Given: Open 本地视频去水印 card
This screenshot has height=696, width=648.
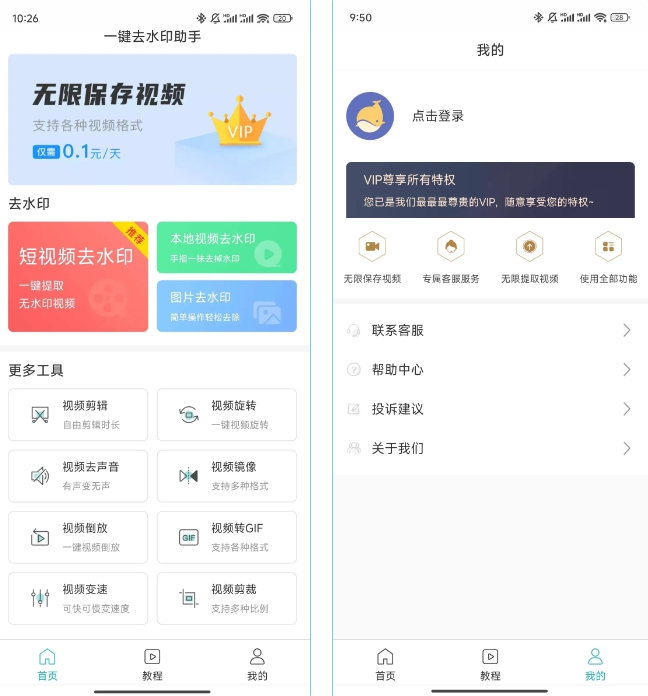Looking at the screenshot, I should point(226,247).
